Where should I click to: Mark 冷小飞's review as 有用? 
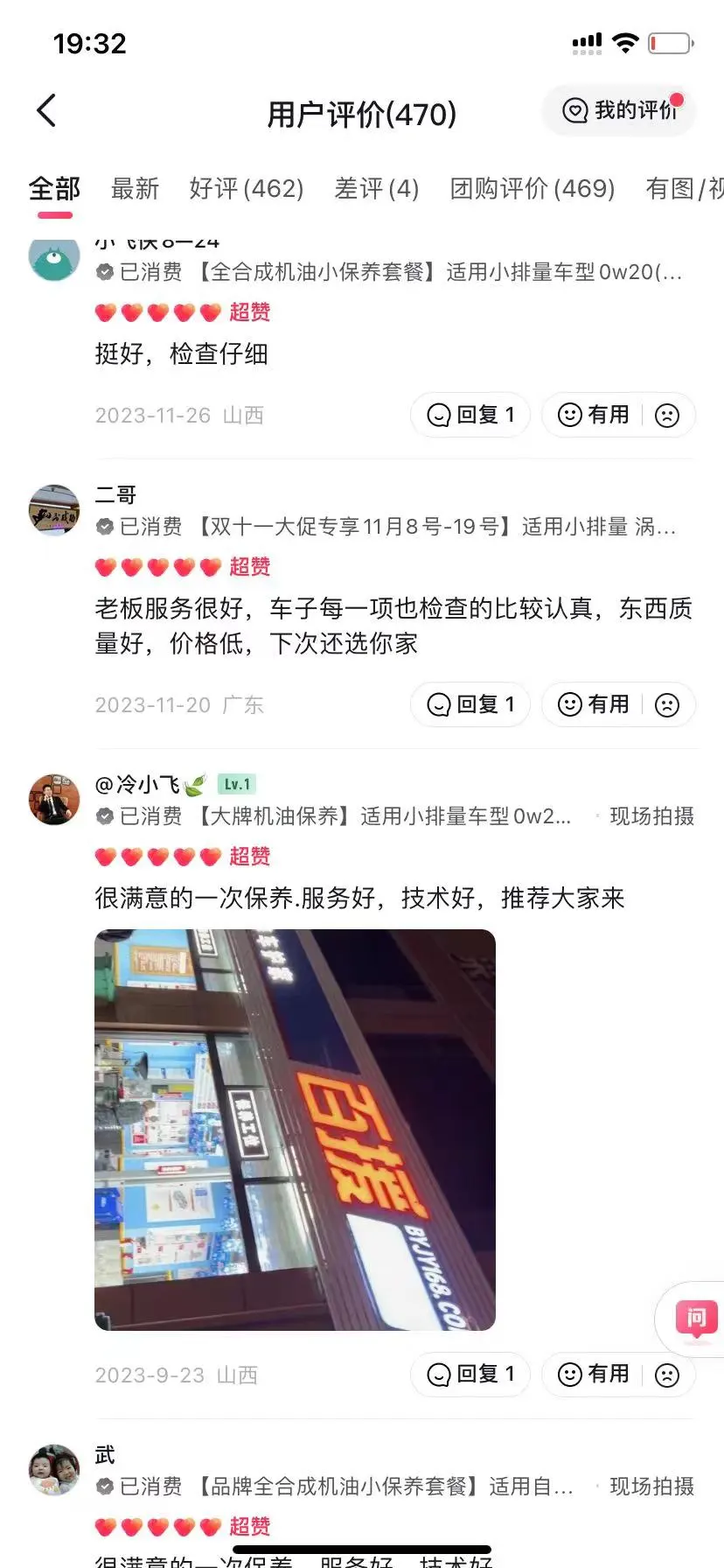pyautogui.click(x=595, y=1375)
